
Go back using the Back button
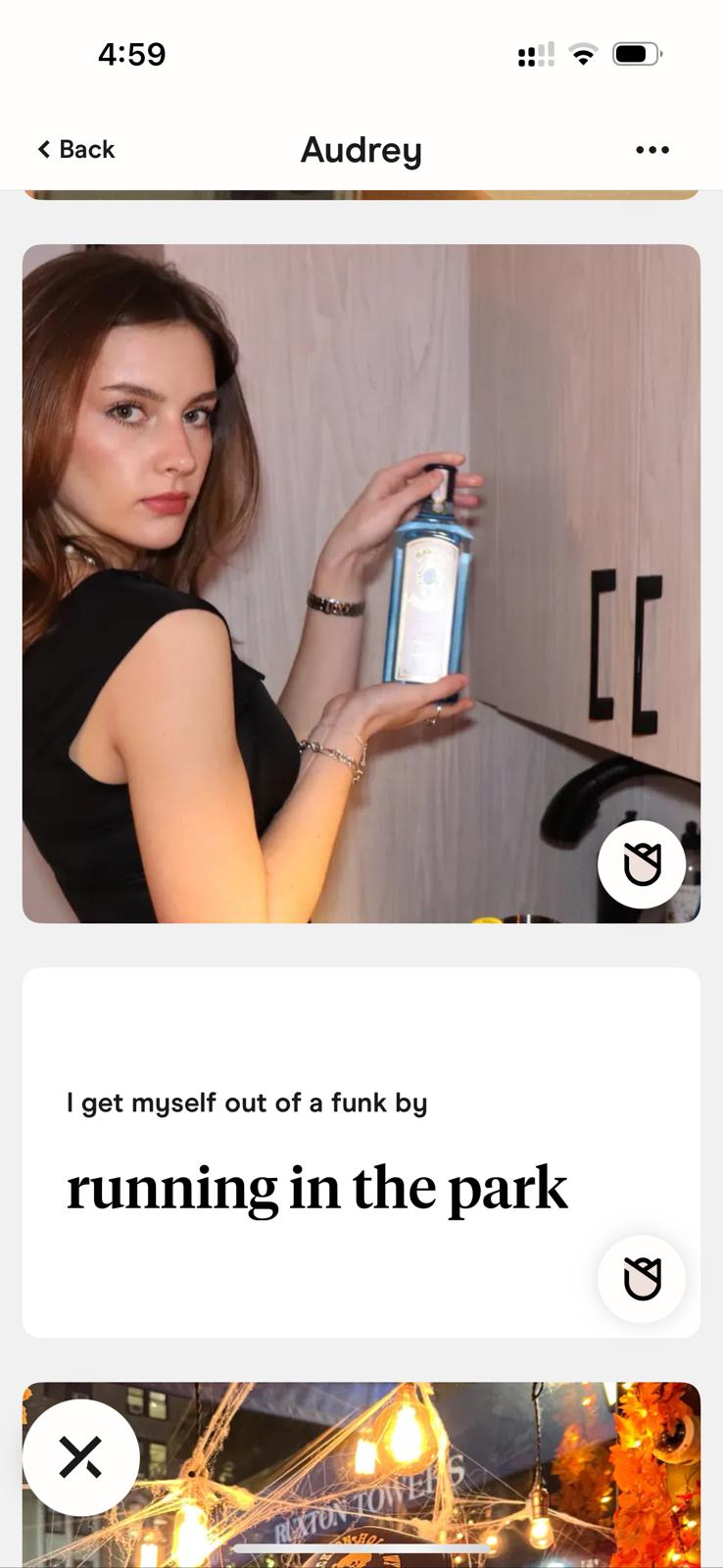[76, 149]
